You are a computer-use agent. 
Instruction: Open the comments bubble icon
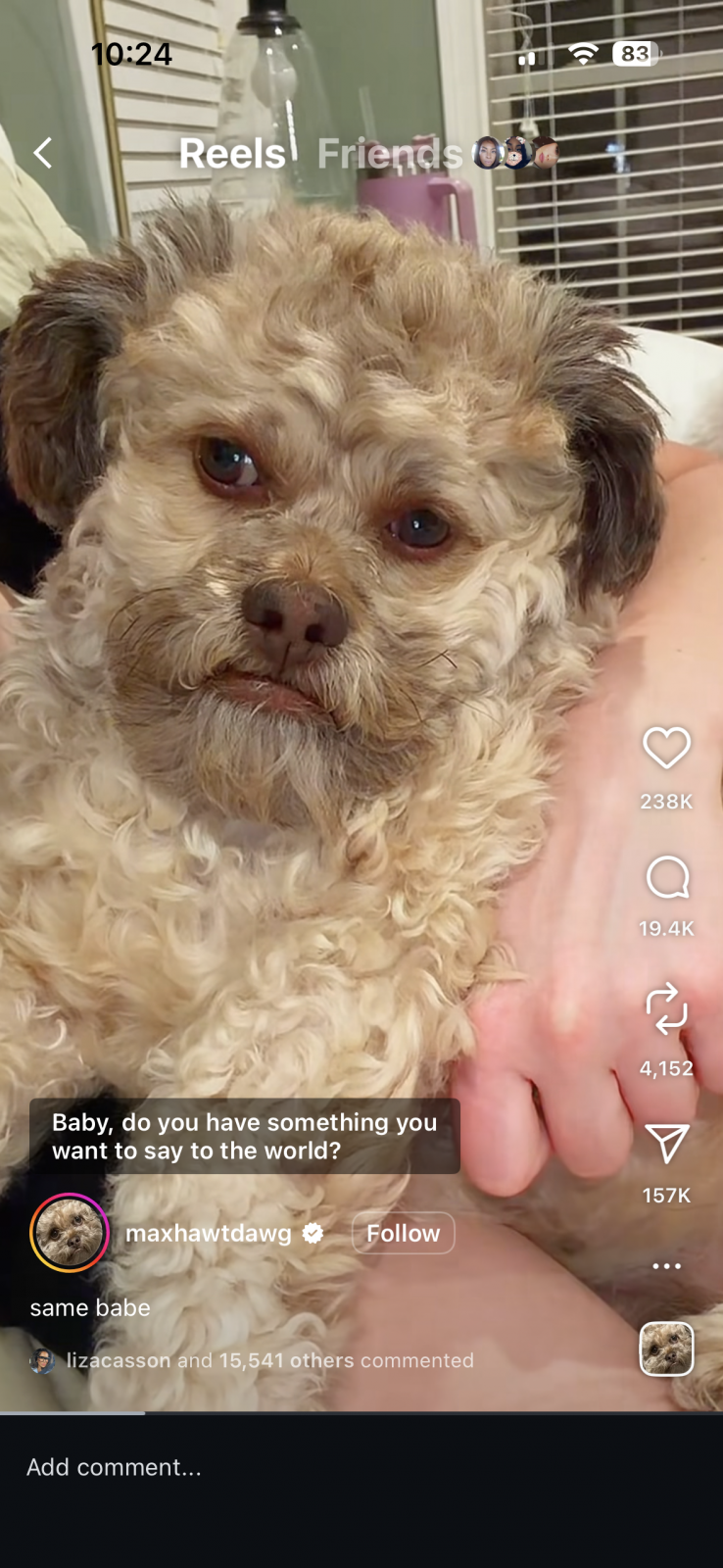point(666,878)
